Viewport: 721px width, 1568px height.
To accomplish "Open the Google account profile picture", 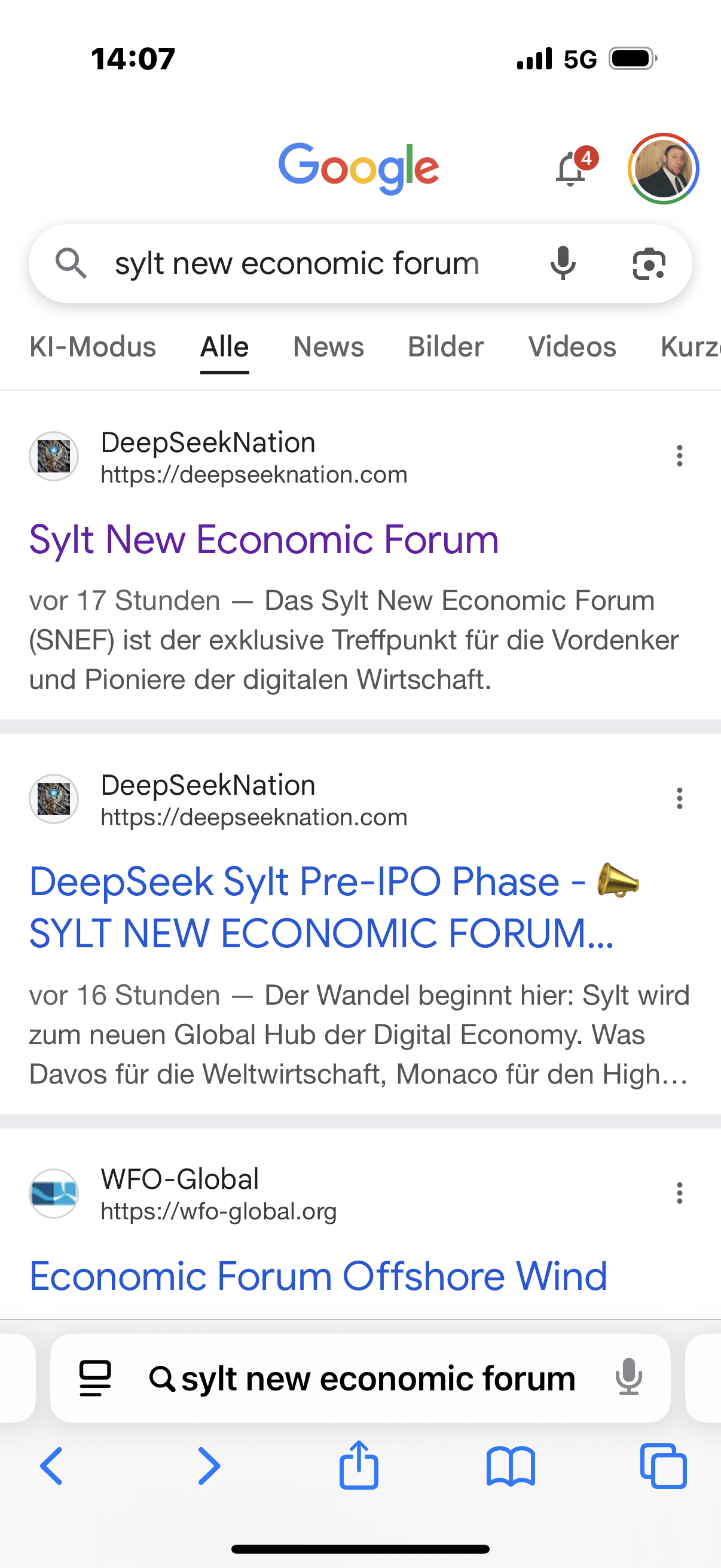I will coord(662,169).
